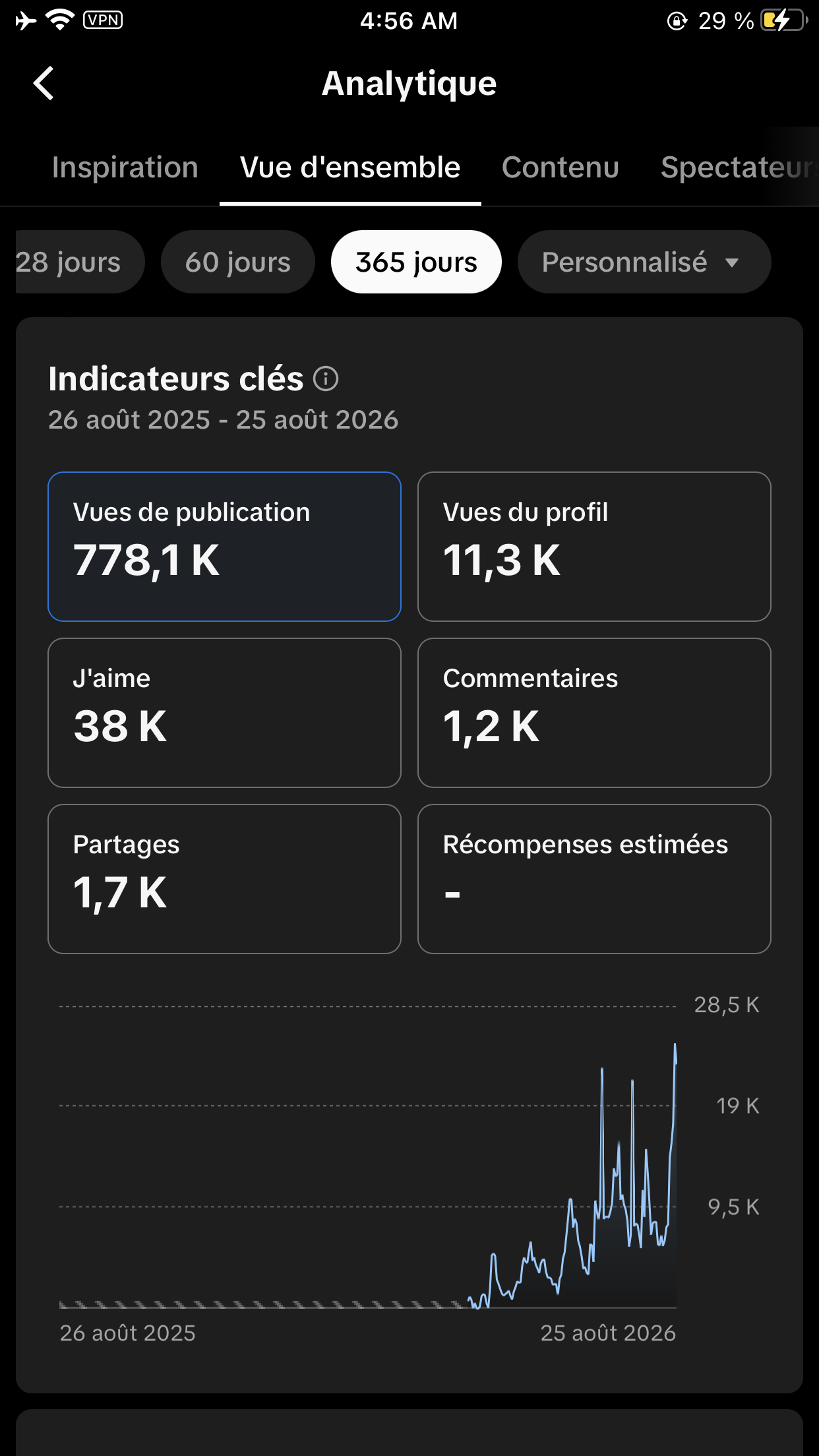The image size is (819, 1456).
Task: Open the Contenu tab
Action: pos(560,167)
